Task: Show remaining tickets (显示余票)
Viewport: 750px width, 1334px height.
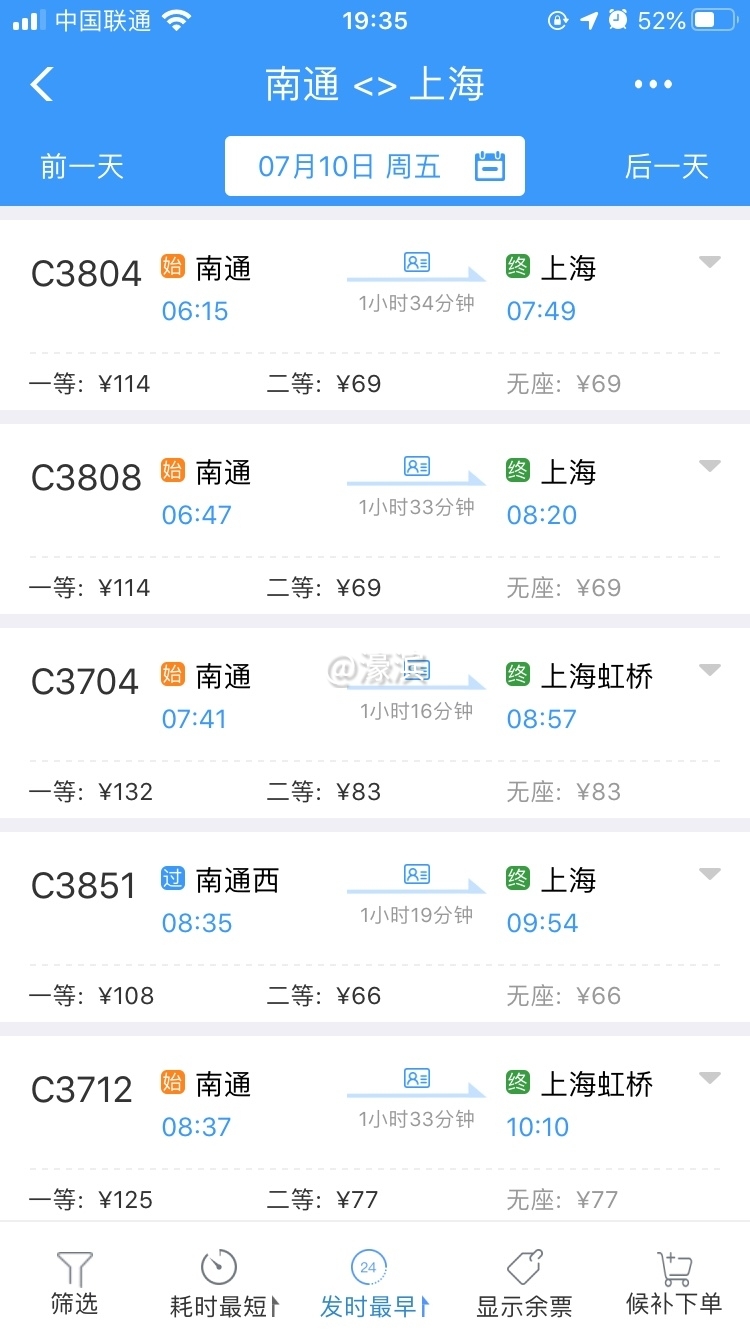Action: (524, 1283)
